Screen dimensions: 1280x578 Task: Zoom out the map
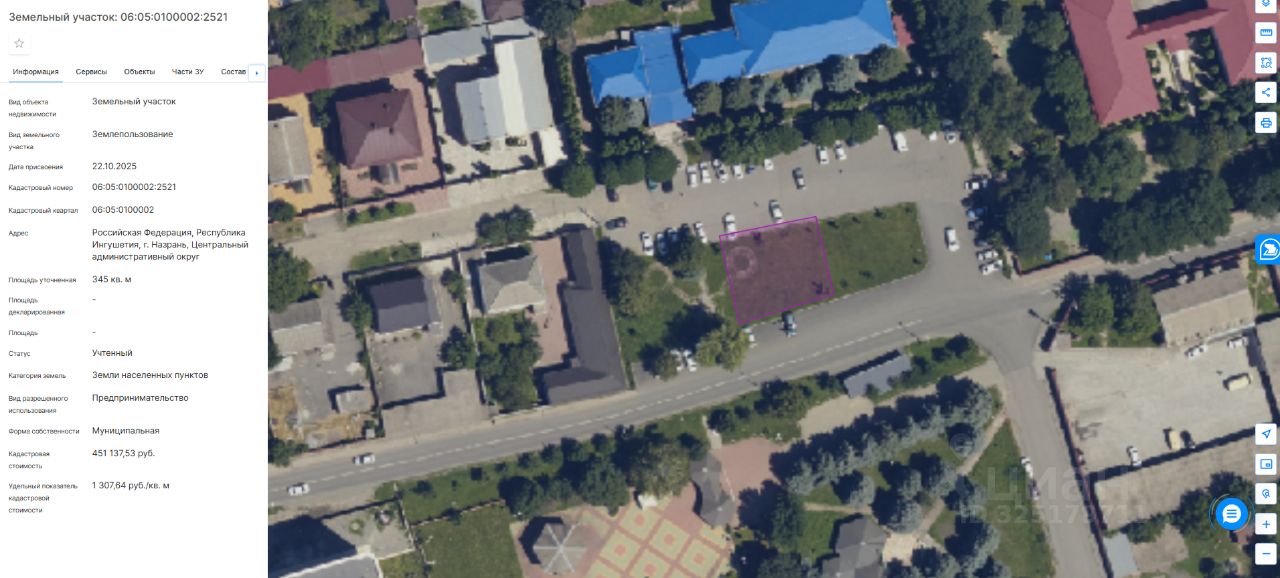pos(1266,552)
